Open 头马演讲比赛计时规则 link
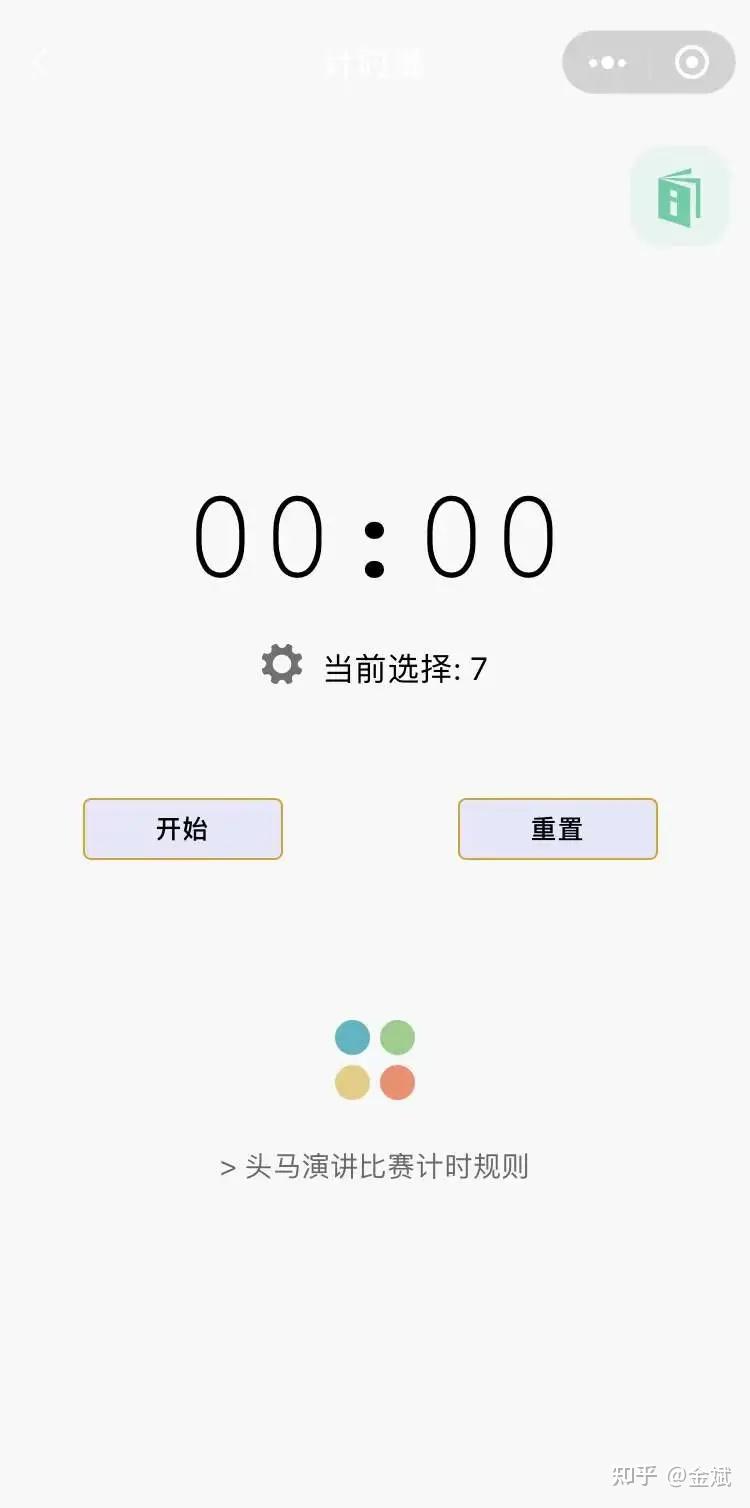This screenshot has width=750, height=1508. click(x=375, y=1166)
